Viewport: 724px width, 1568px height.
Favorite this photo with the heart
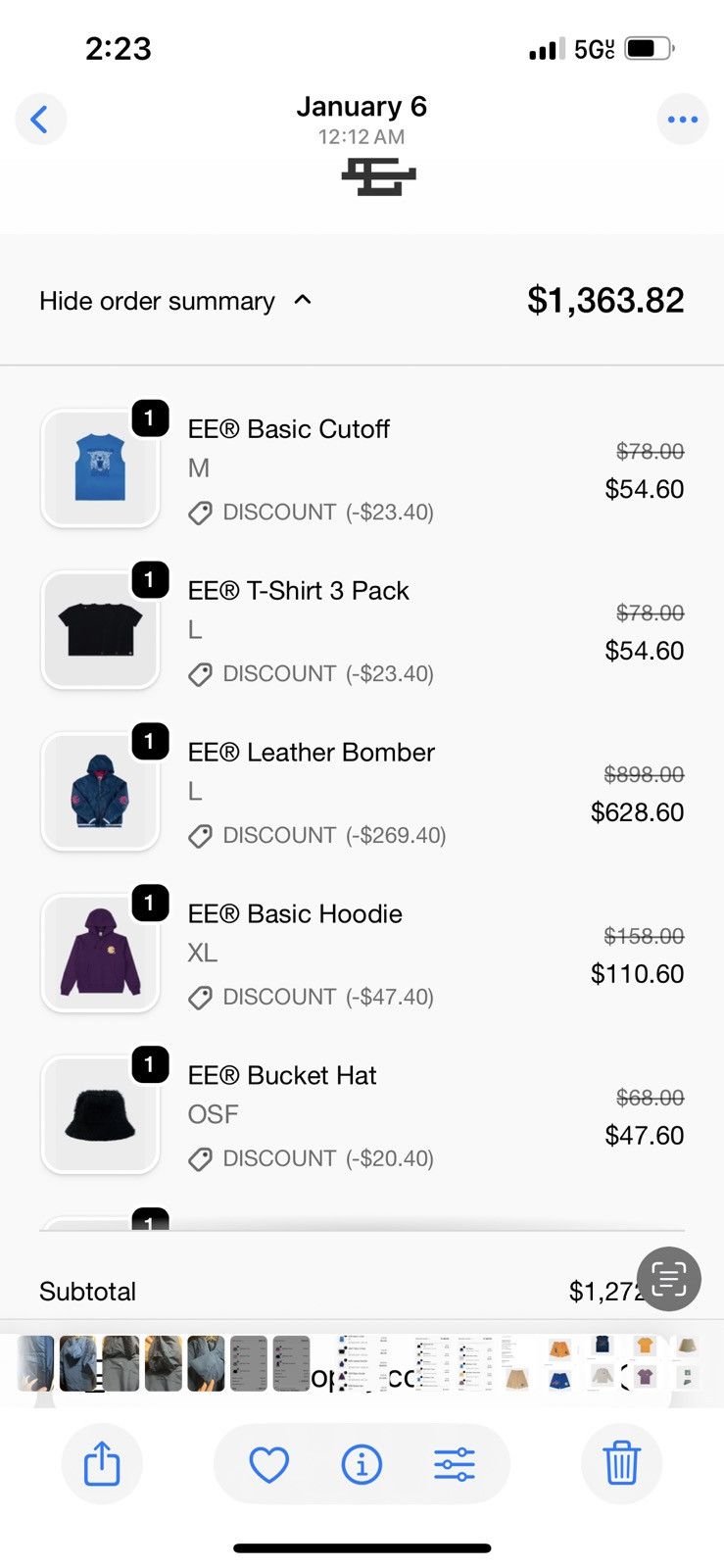tap(268, 1464)
